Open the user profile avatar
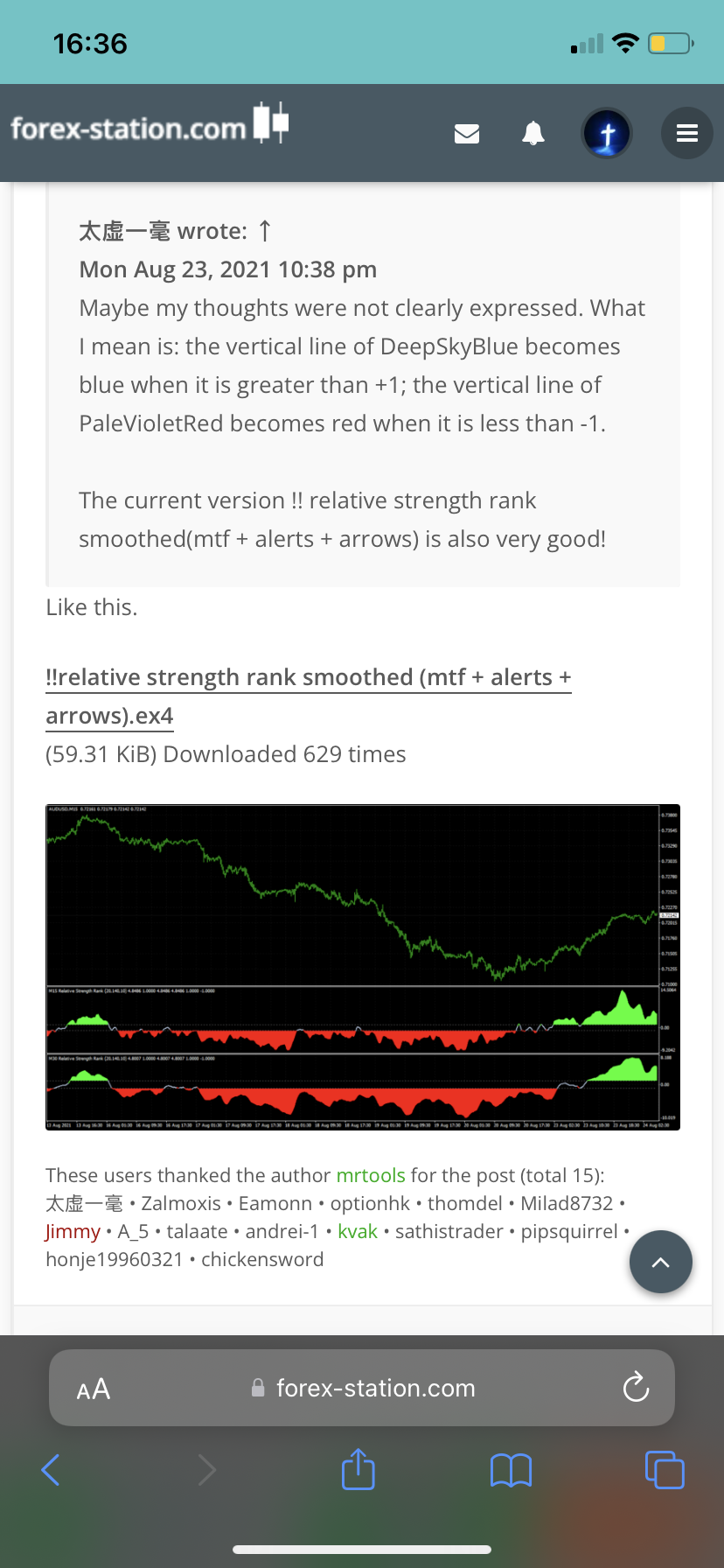The height and width of the screenshot is (1568, 724). (607, 133)
